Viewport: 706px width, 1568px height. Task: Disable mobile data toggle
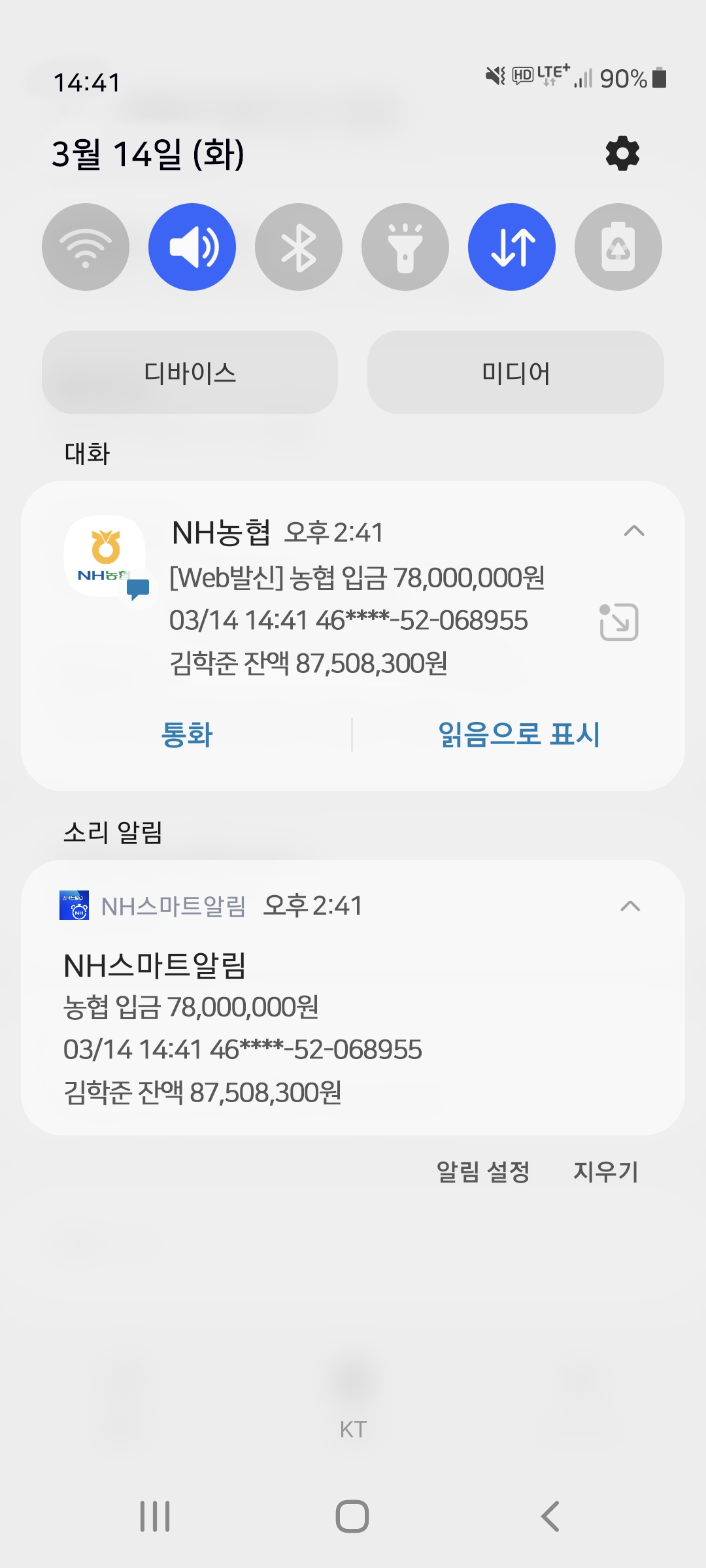tap(512, 247)
